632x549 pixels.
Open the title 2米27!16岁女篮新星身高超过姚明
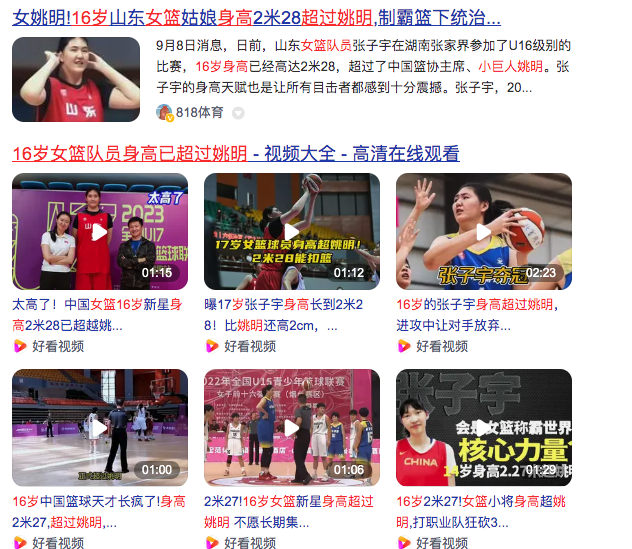pyautogui.click(x=289, y=511)
